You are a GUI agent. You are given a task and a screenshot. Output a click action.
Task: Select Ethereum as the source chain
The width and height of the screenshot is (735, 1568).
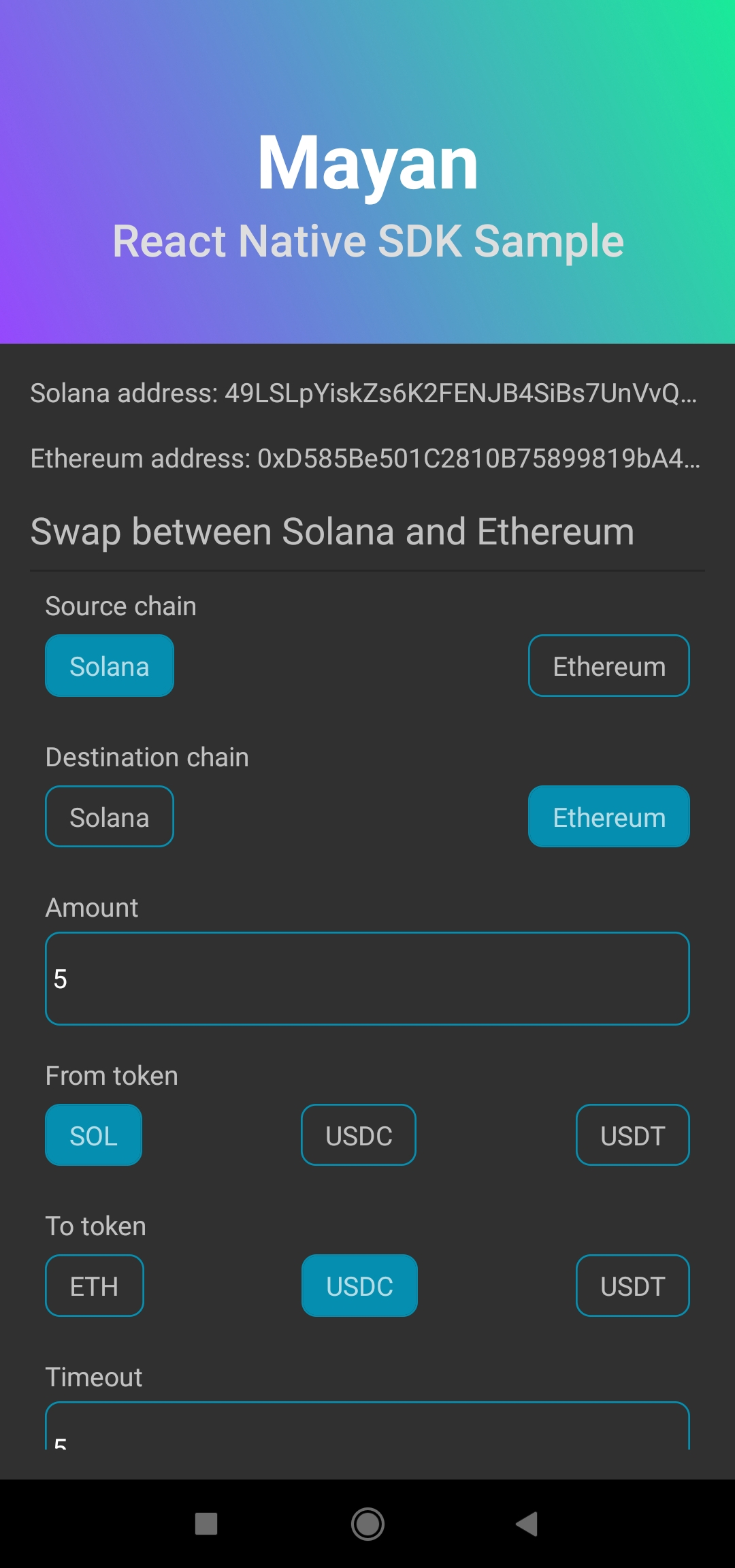tap(608, 666)
